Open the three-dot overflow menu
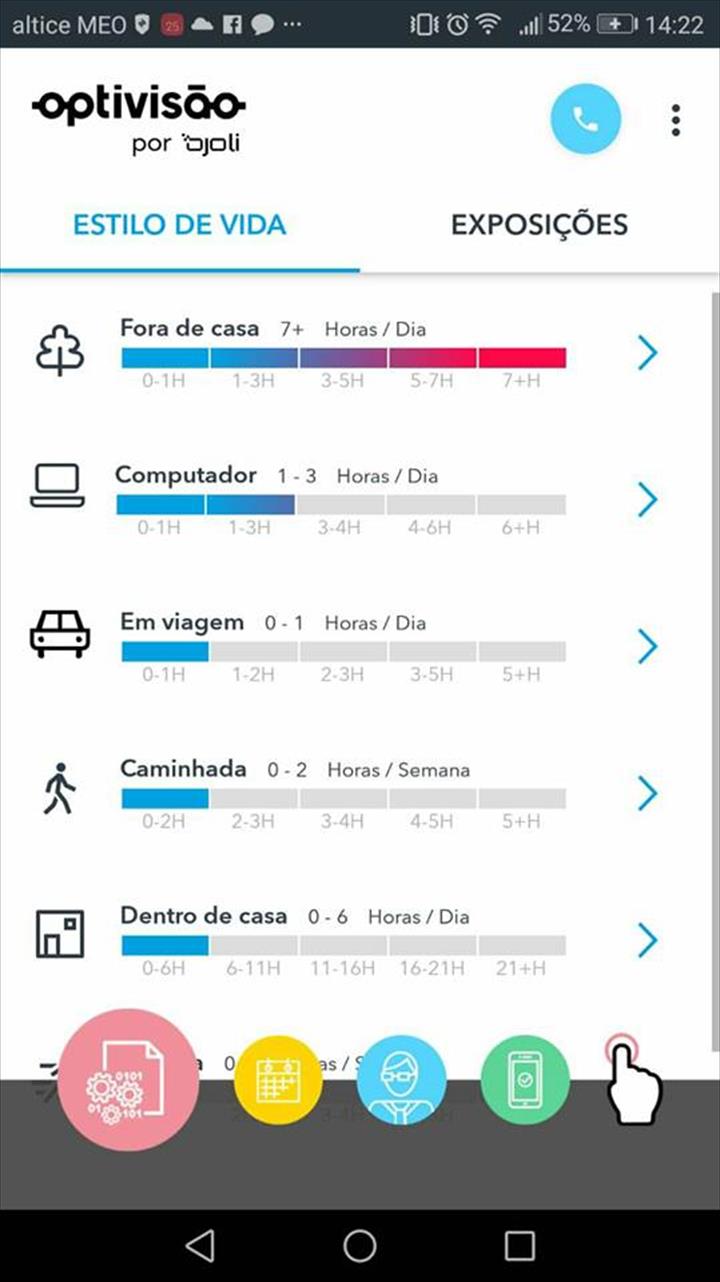The height and width of the screenshot is (1282, 720). click(x=676, y=119)
